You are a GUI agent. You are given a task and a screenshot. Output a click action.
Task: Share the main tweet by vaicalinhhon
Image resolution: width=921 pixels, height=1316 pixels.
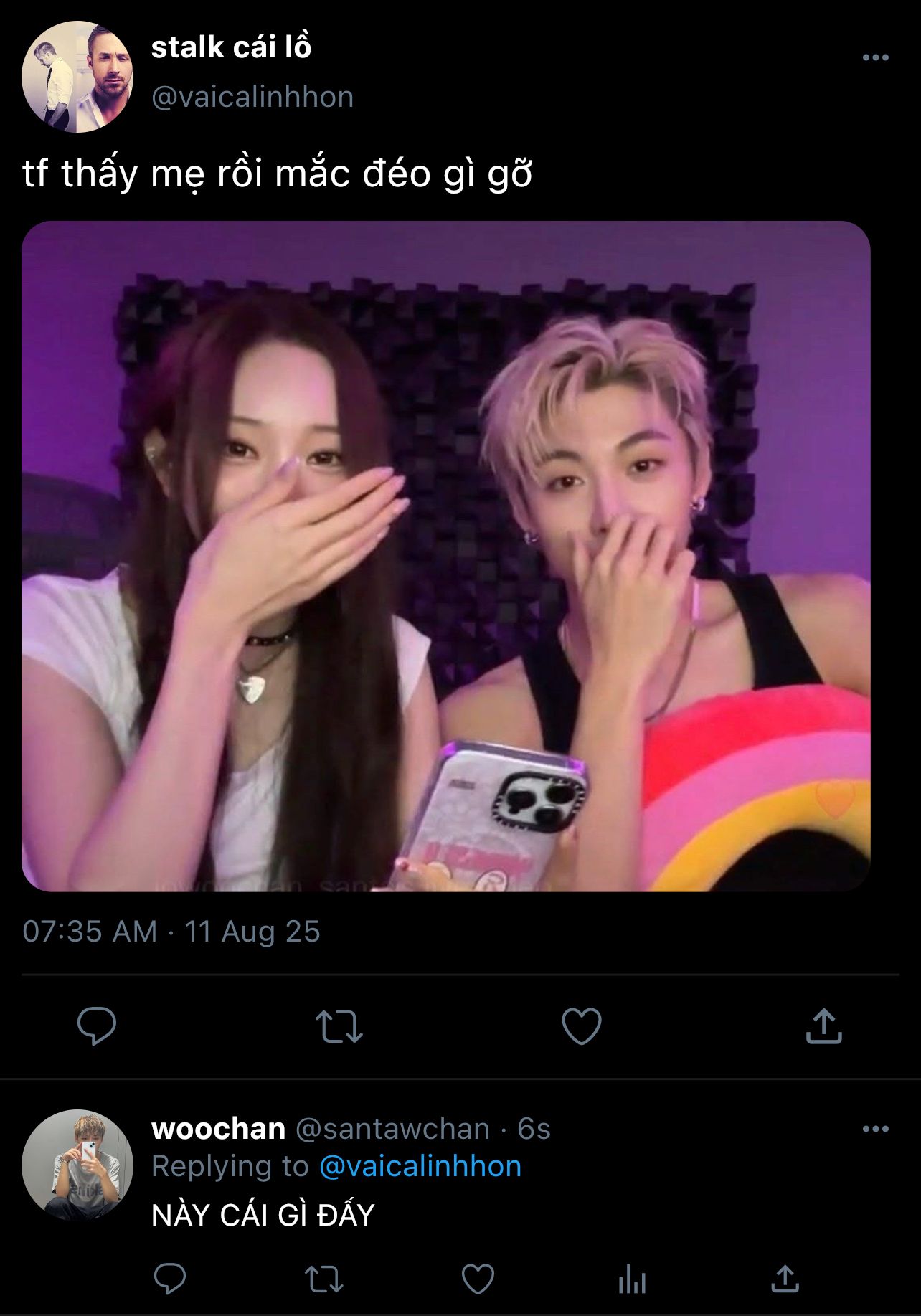(823, 1026)
